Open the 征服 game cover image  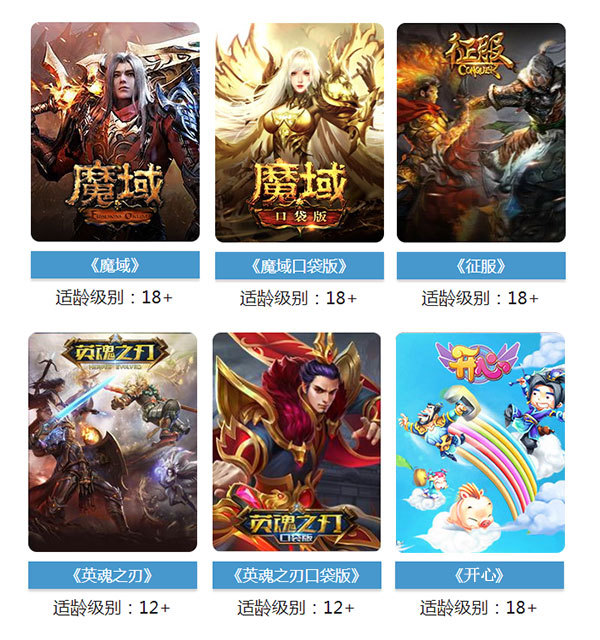coord(481,132)
